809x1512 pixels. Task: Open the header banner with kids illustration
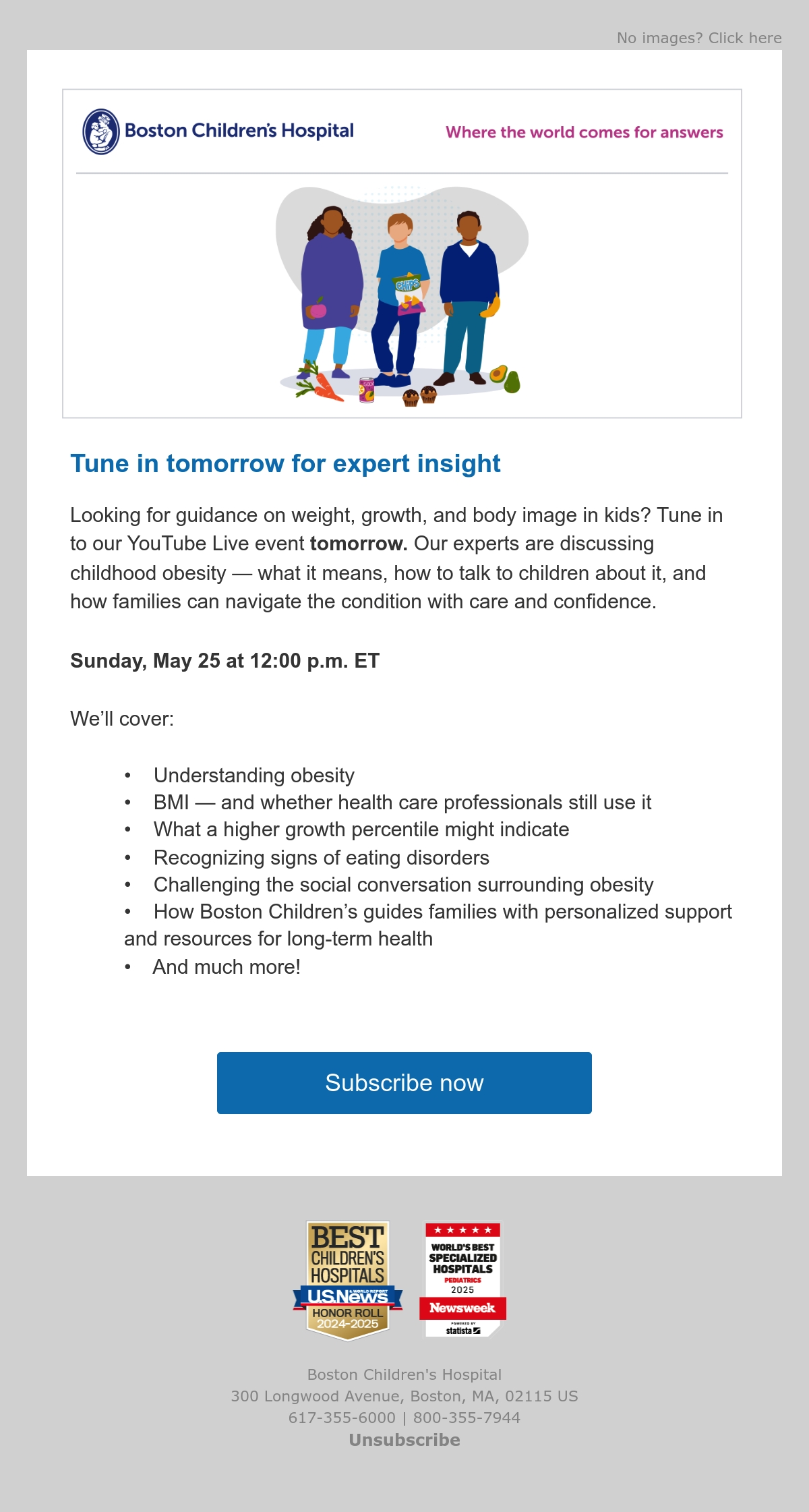(x=402, y=254)
